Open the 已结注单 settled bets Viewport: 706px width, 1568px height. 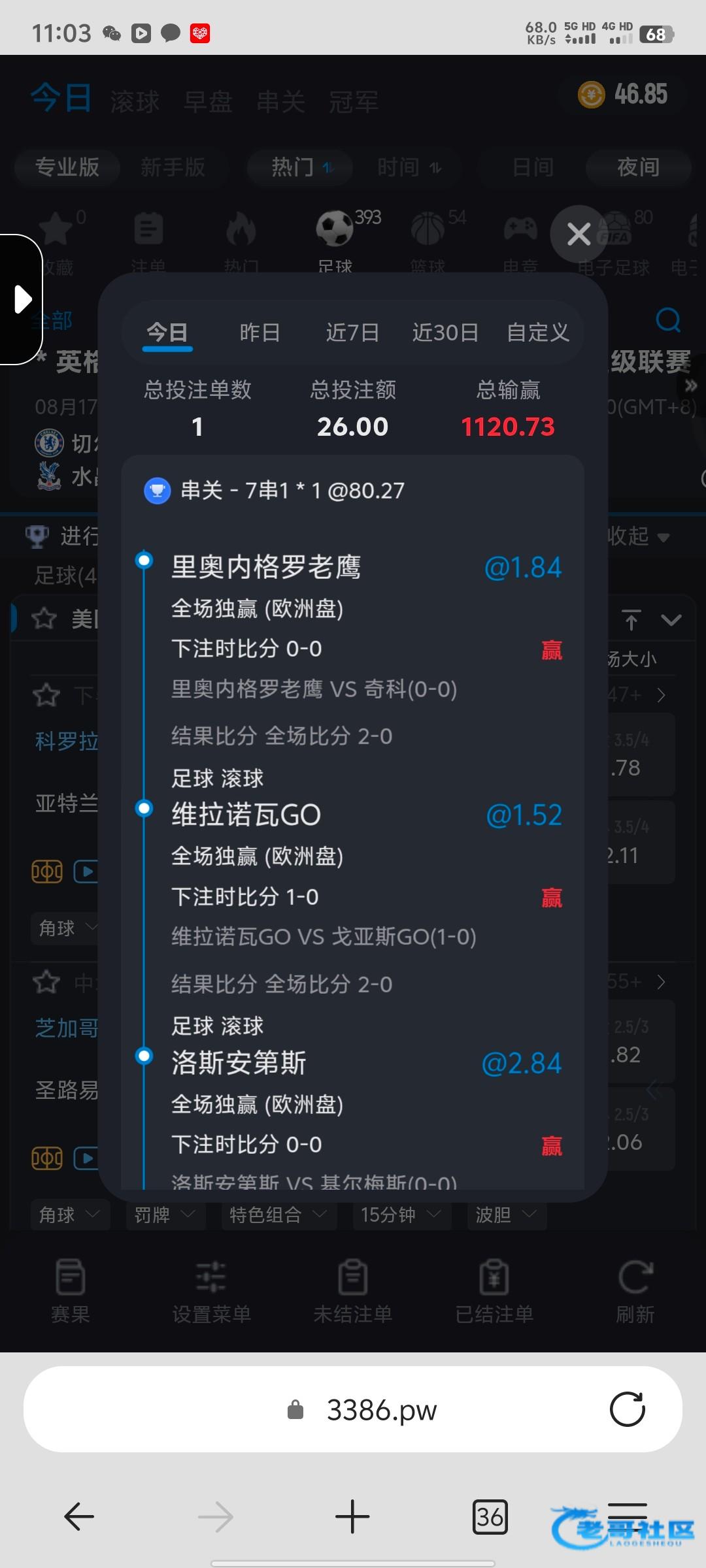[x=494, y=1292]
